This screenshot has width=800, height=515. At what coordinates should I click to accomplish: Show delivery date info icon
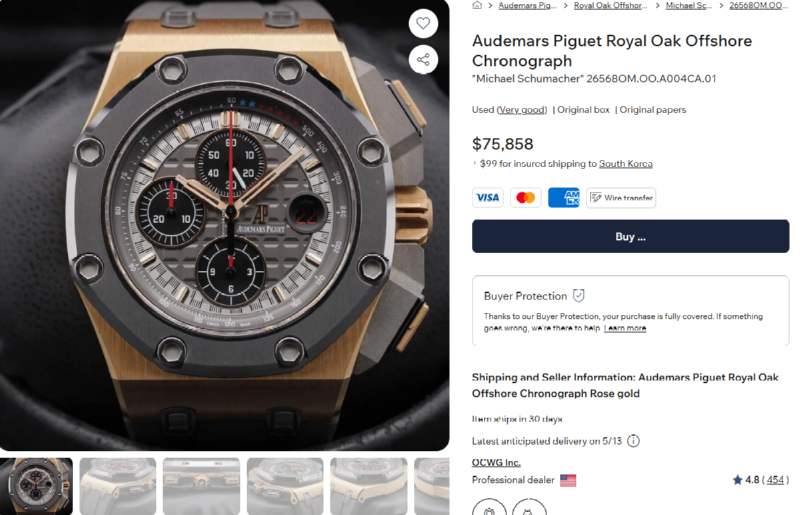click(x=633, y=441)
